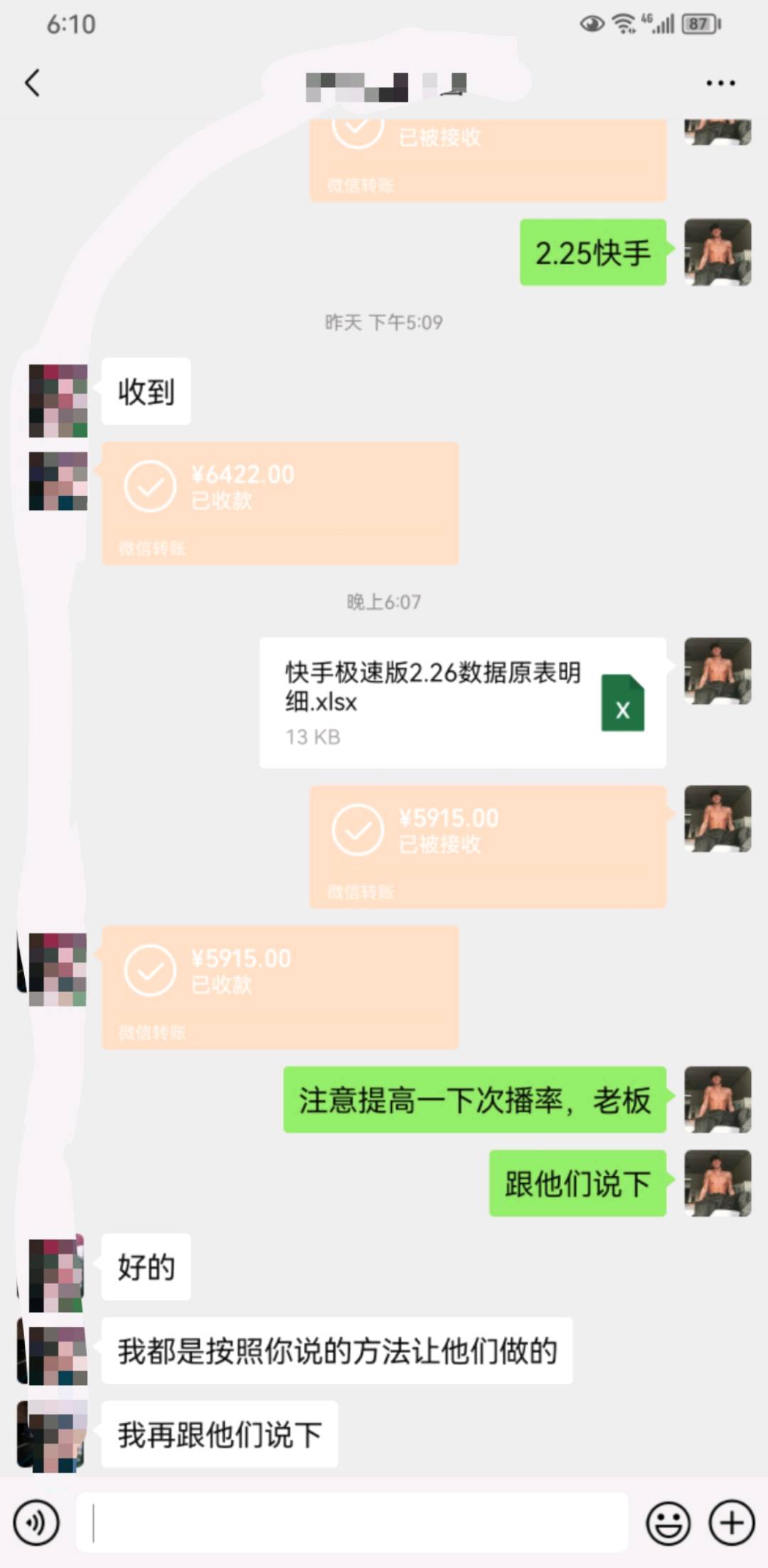Screen dimensions: 768x1568
Task: Open the 快手极速版2.26数据原表明细.xlsx file
Action: click(462, 702)
